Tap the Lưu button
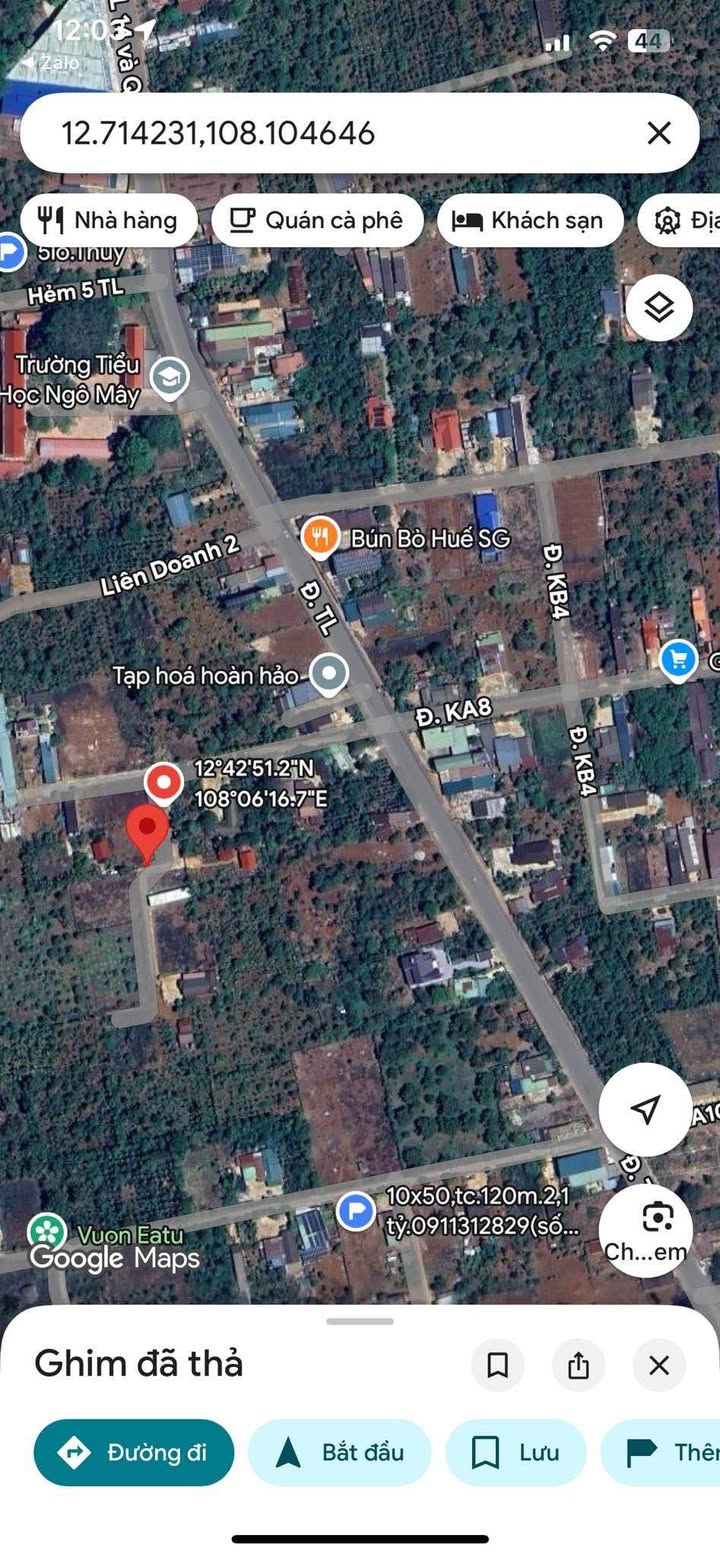This screenshot has height=1557, width=720. click(x=517, y=1453)
